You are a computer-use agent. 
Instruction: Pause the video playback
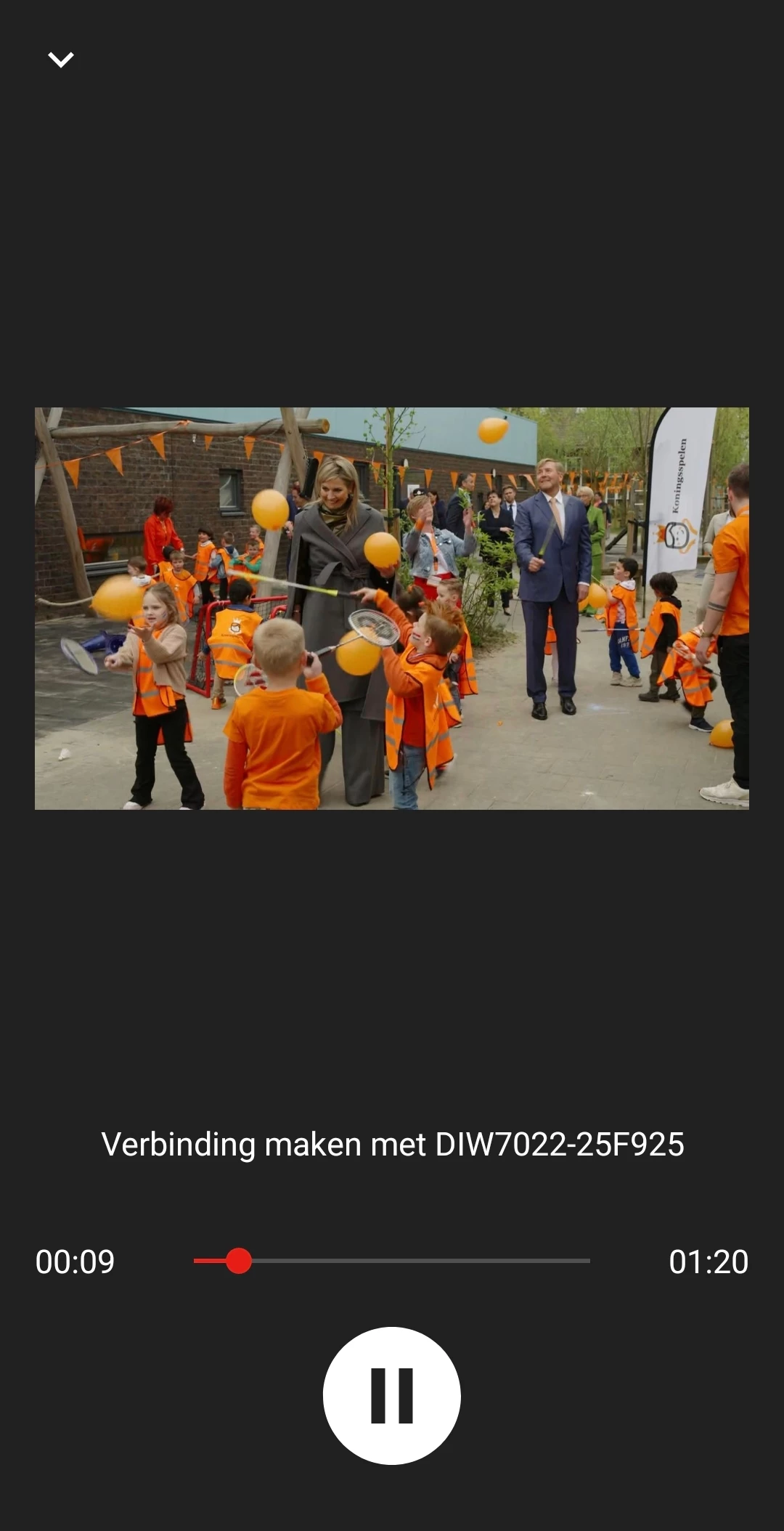click(392, 1395)
